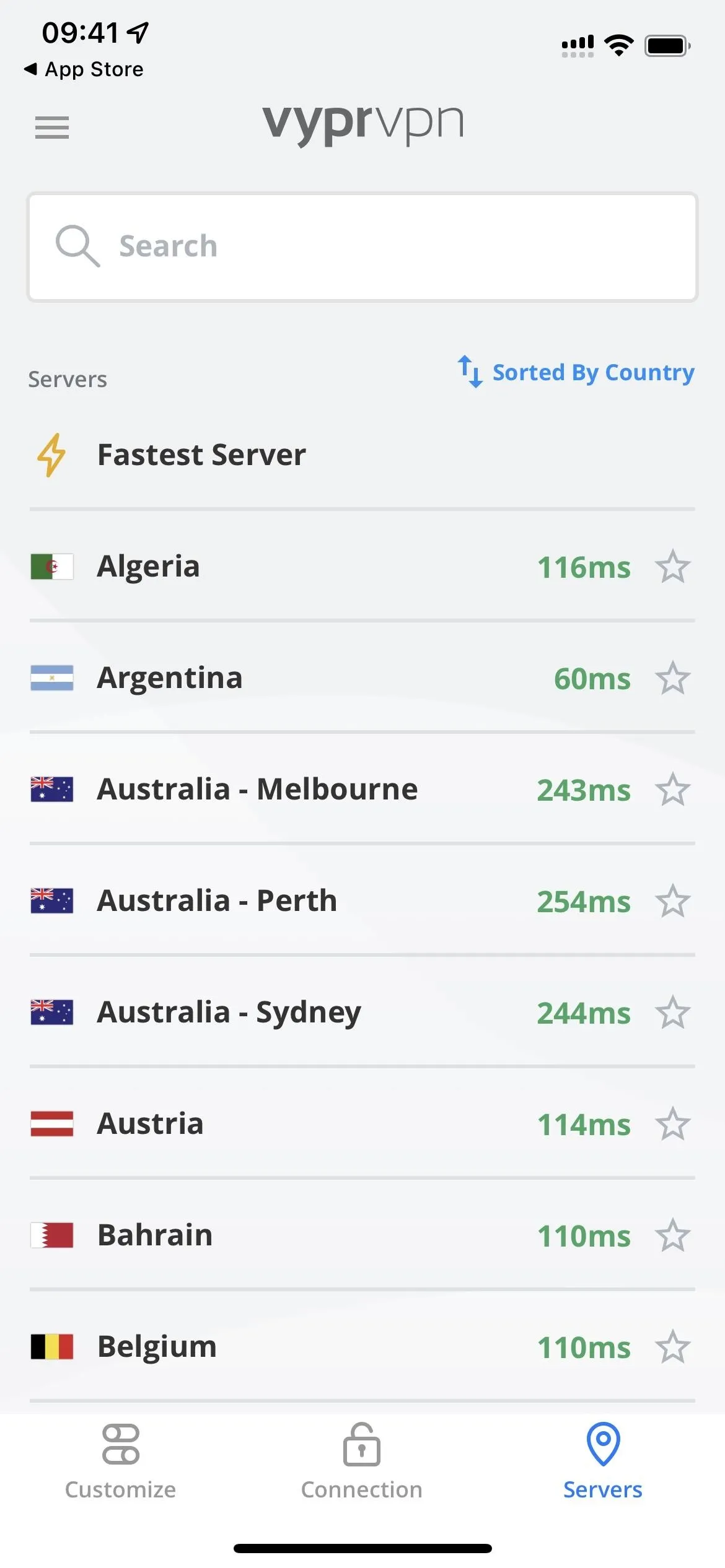The height and width of the screenshot is (1568, 725).
Task: Connect to the Fastest Server
Action: click(362, 455)
